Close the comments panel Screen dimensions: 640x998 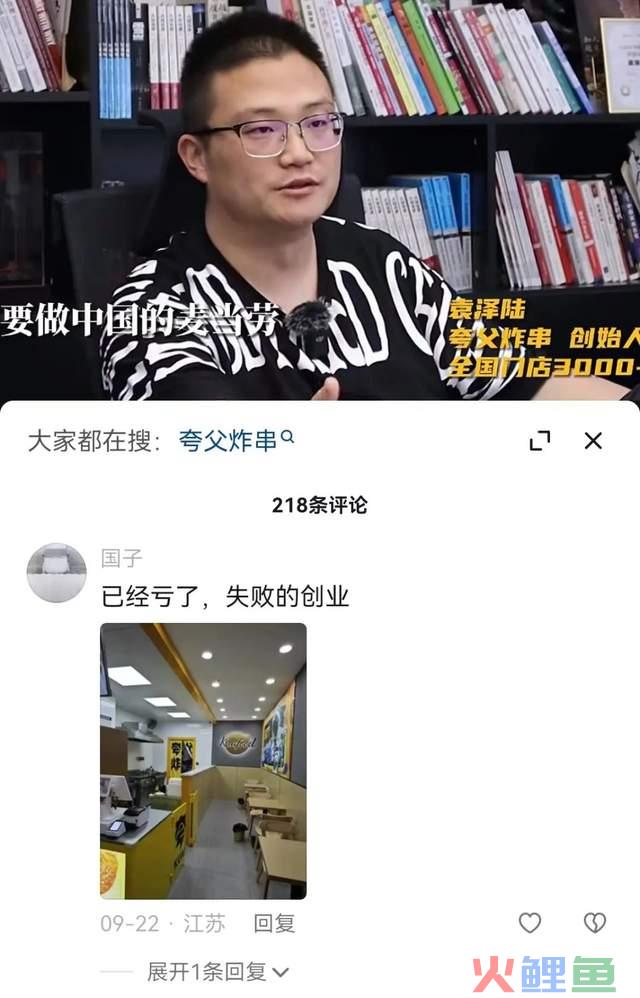click(x=593, y=441)
